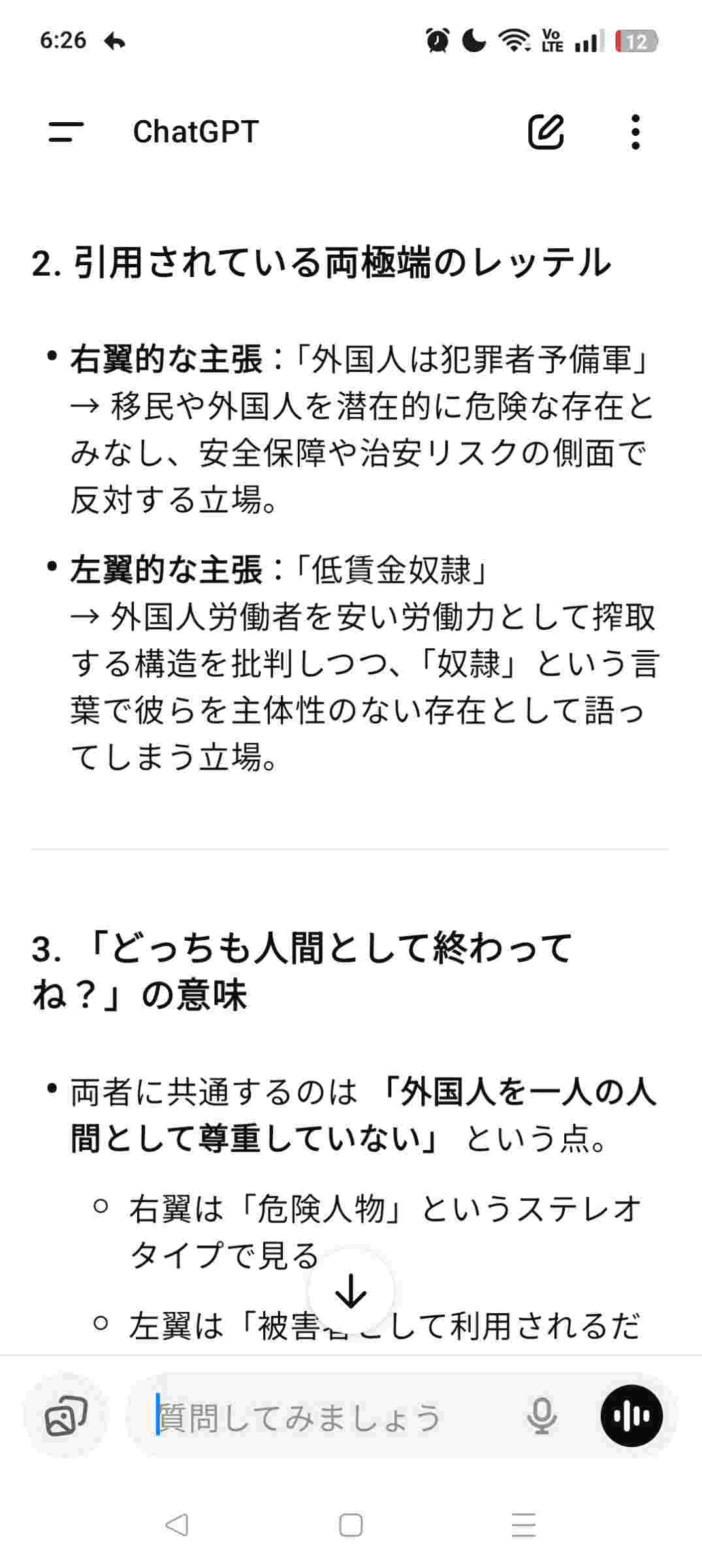Open the three-dot overflow menu
702x1568 pixels.
(x=635, y=132)
